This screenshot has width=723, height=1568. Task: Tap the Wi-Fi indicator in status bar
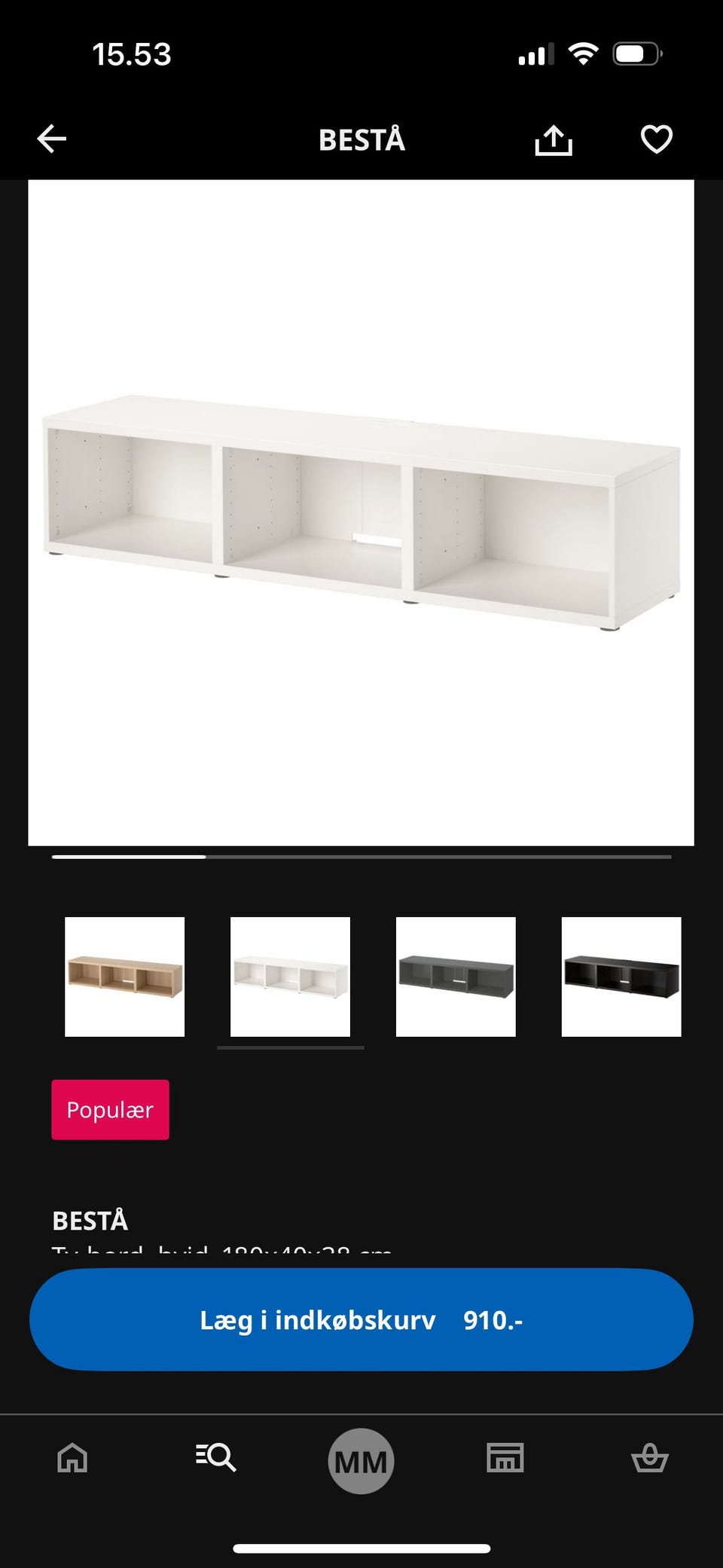pyautogui.click(x=584, y=53)
